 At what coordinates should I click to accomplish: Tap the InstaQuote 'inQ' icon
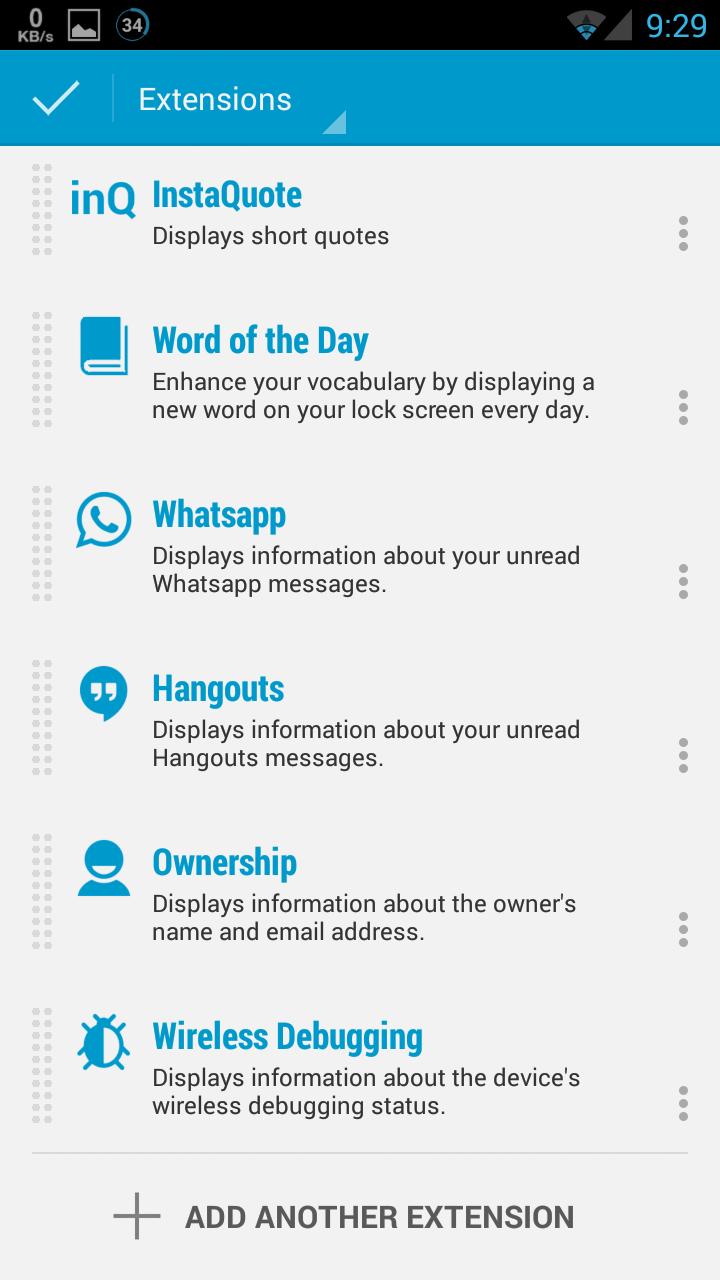[103, 197]
